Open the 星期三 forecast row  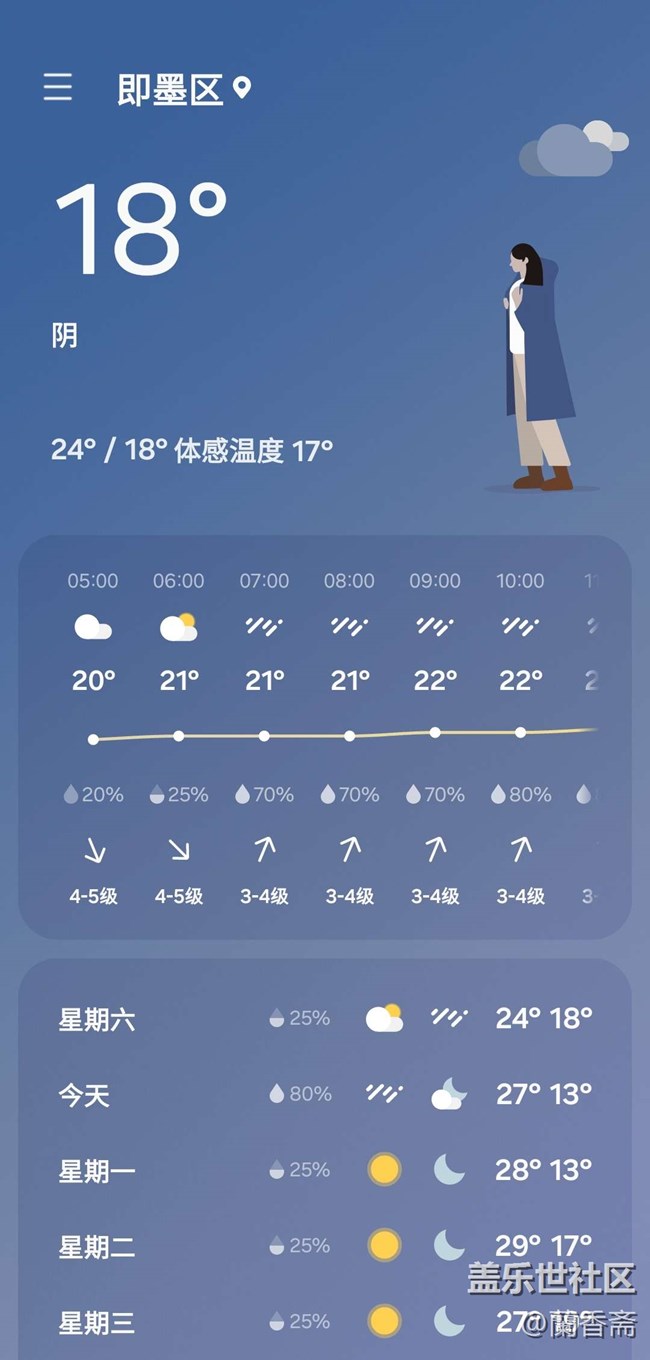325,1321
